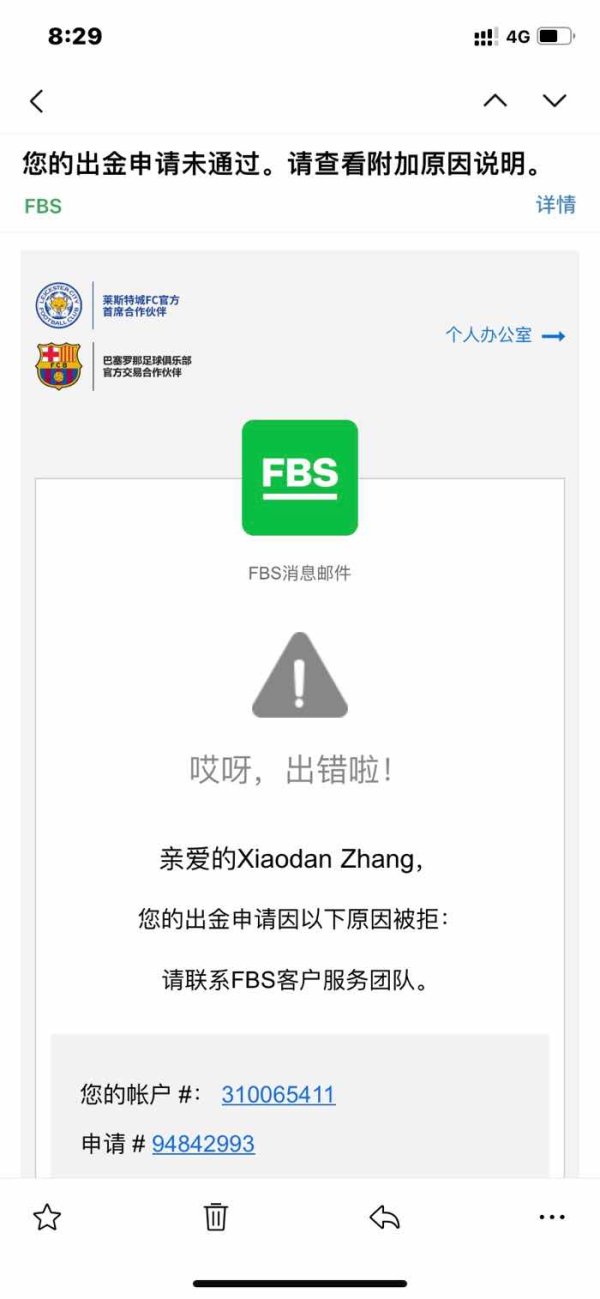Open 详情 sender details

click(556, 205)
